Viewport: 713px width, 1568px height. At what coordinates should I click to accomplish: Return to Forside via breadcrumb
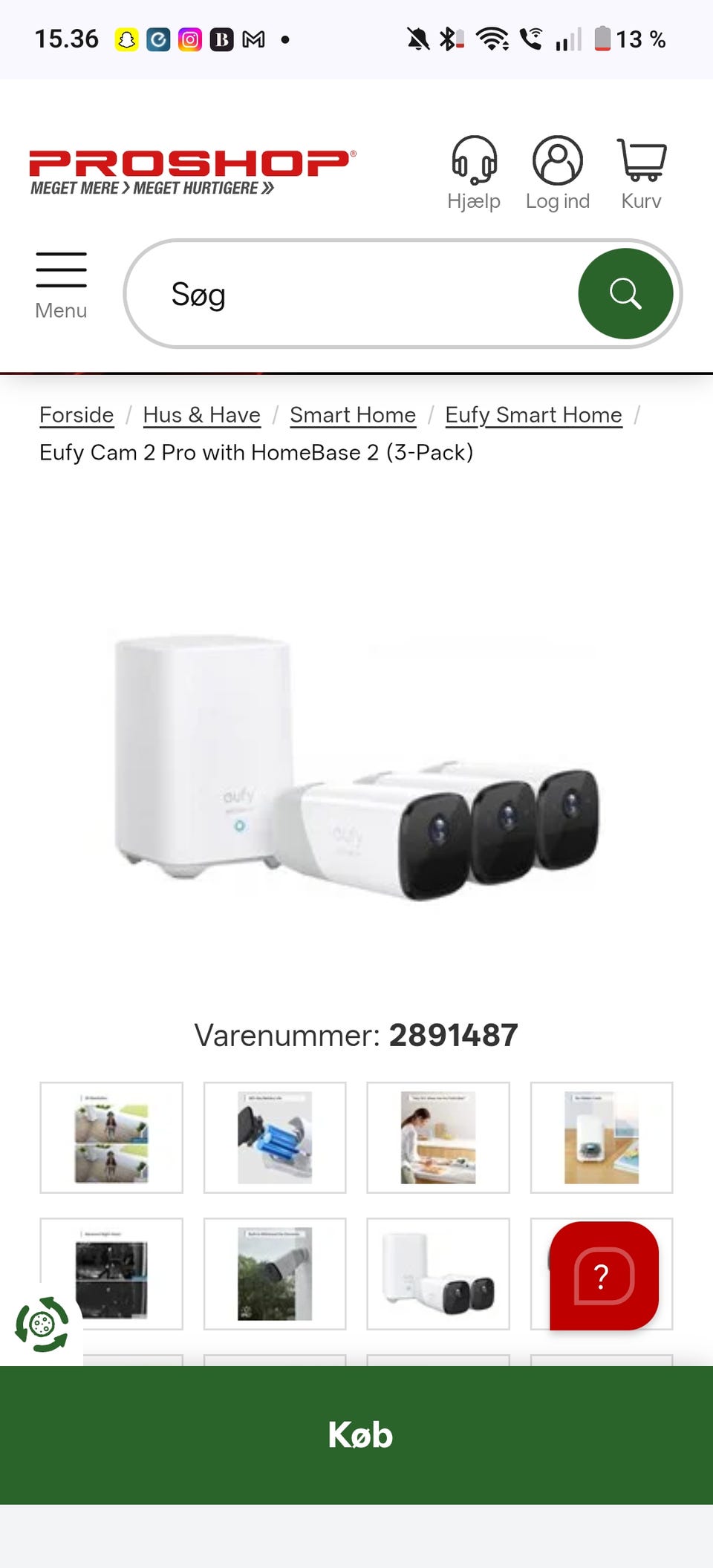76,414
